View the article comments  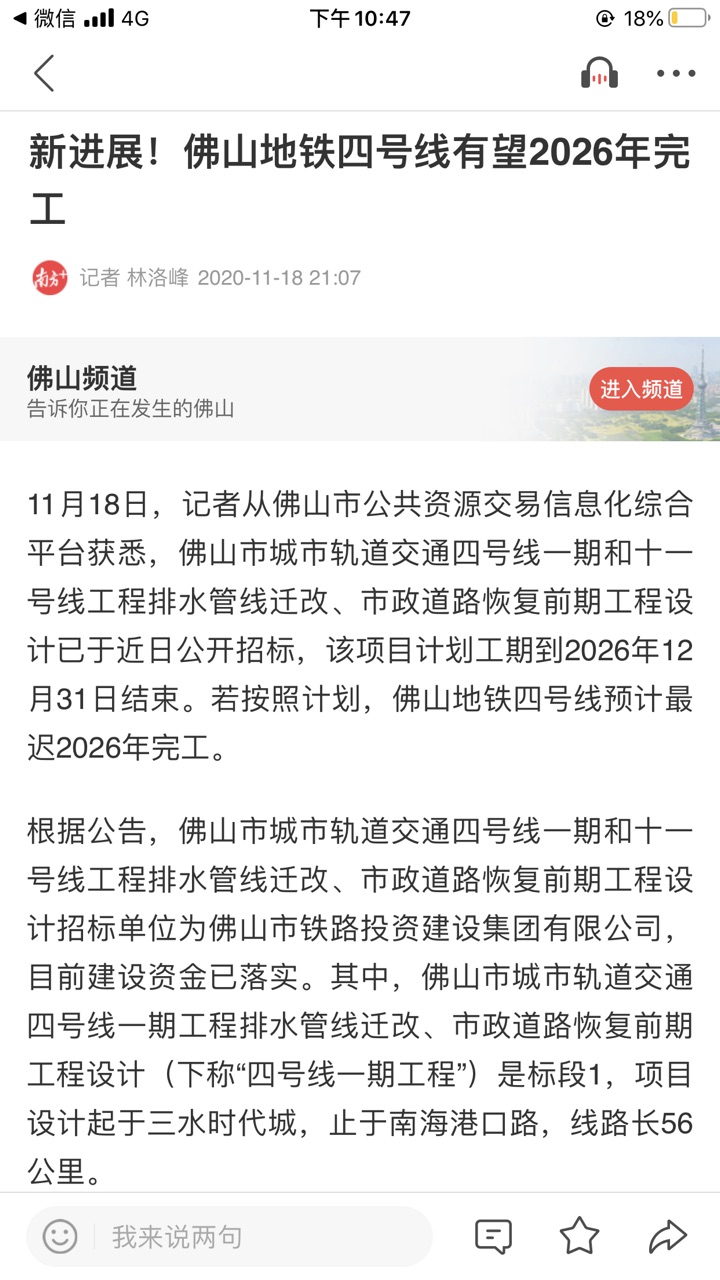click(x=494, y=1237)
